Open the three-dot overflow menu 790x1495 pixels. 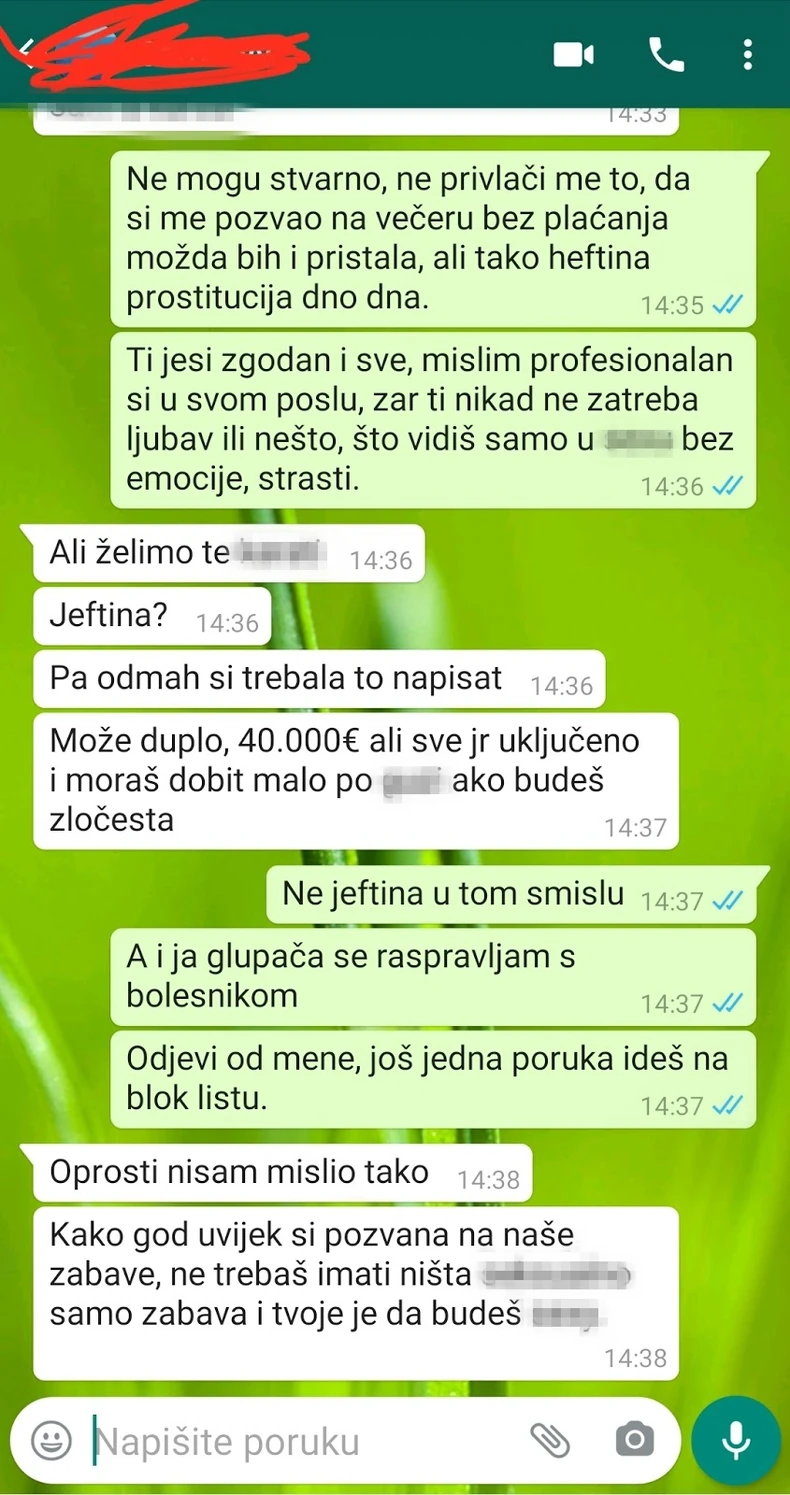pos(748,55)
